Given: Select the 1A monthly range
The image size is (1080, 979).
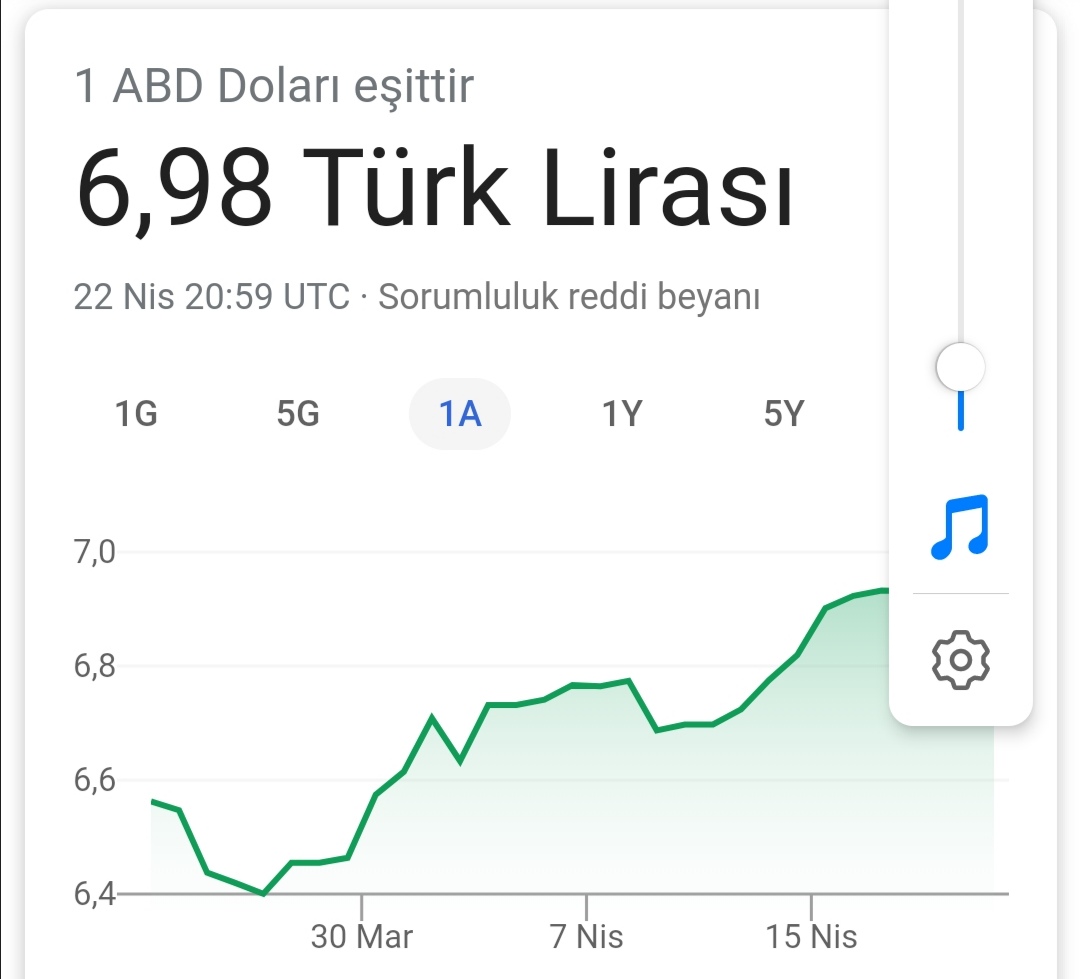Looking at the screenshot, I should (460, 413).
